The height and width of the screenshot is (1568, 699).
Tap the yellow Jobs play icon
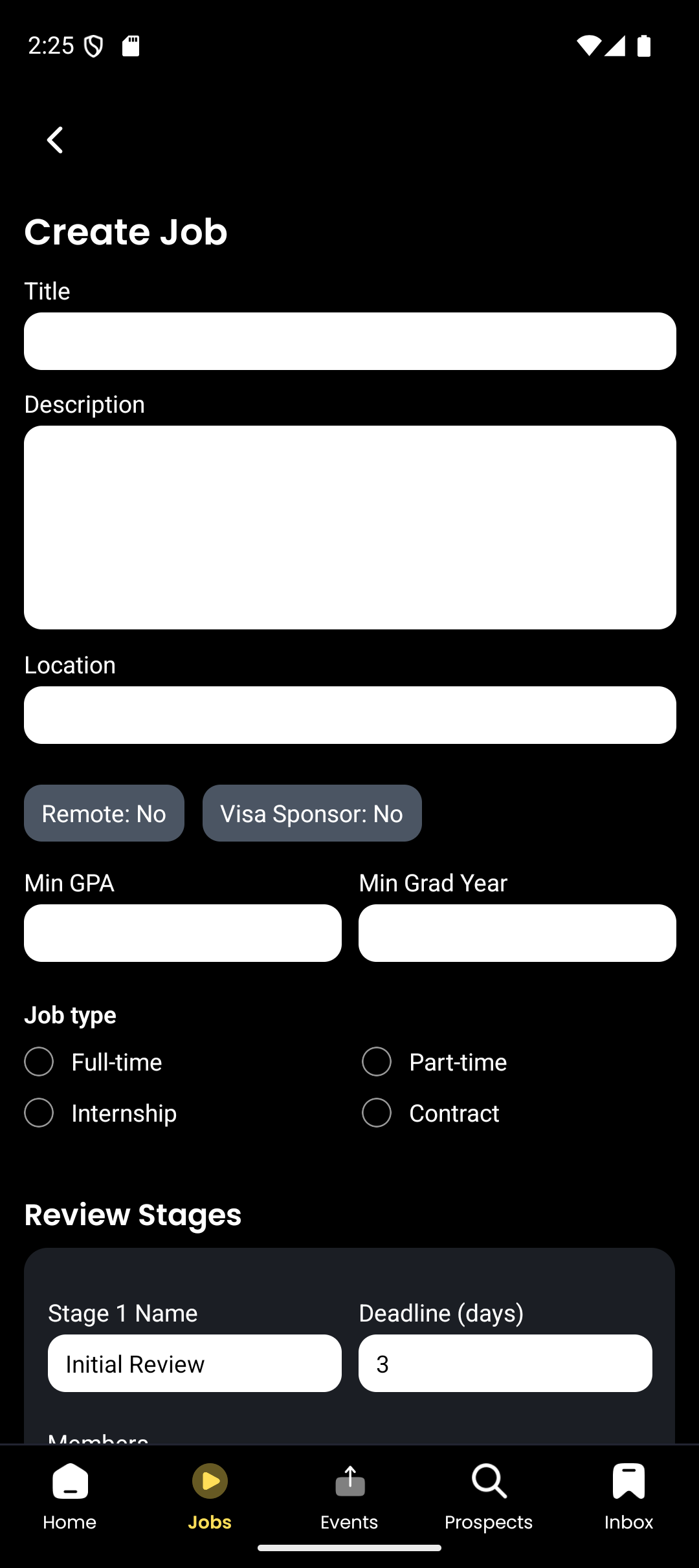point(208,1481)
